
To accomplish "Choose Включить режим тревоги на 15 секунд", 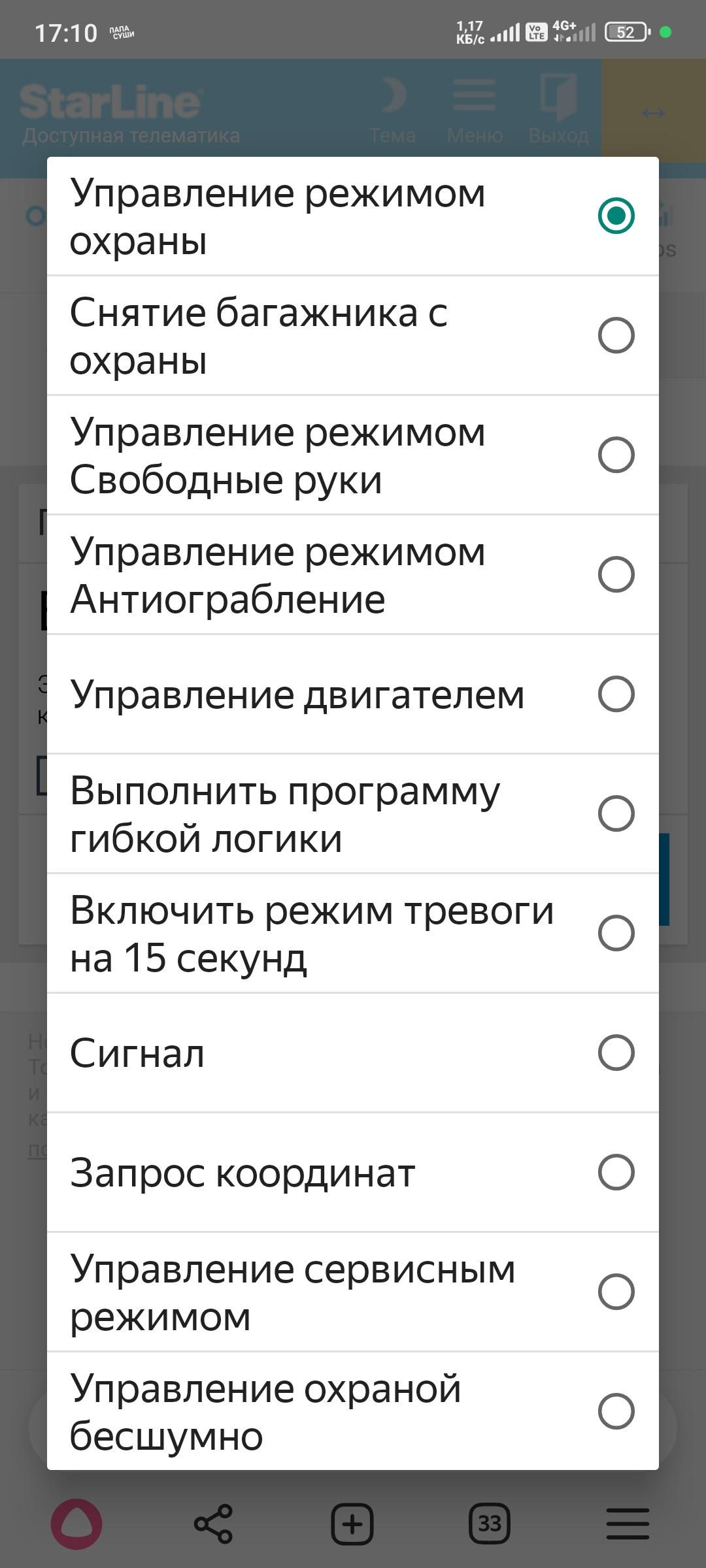I will click(x=353, y=934).
